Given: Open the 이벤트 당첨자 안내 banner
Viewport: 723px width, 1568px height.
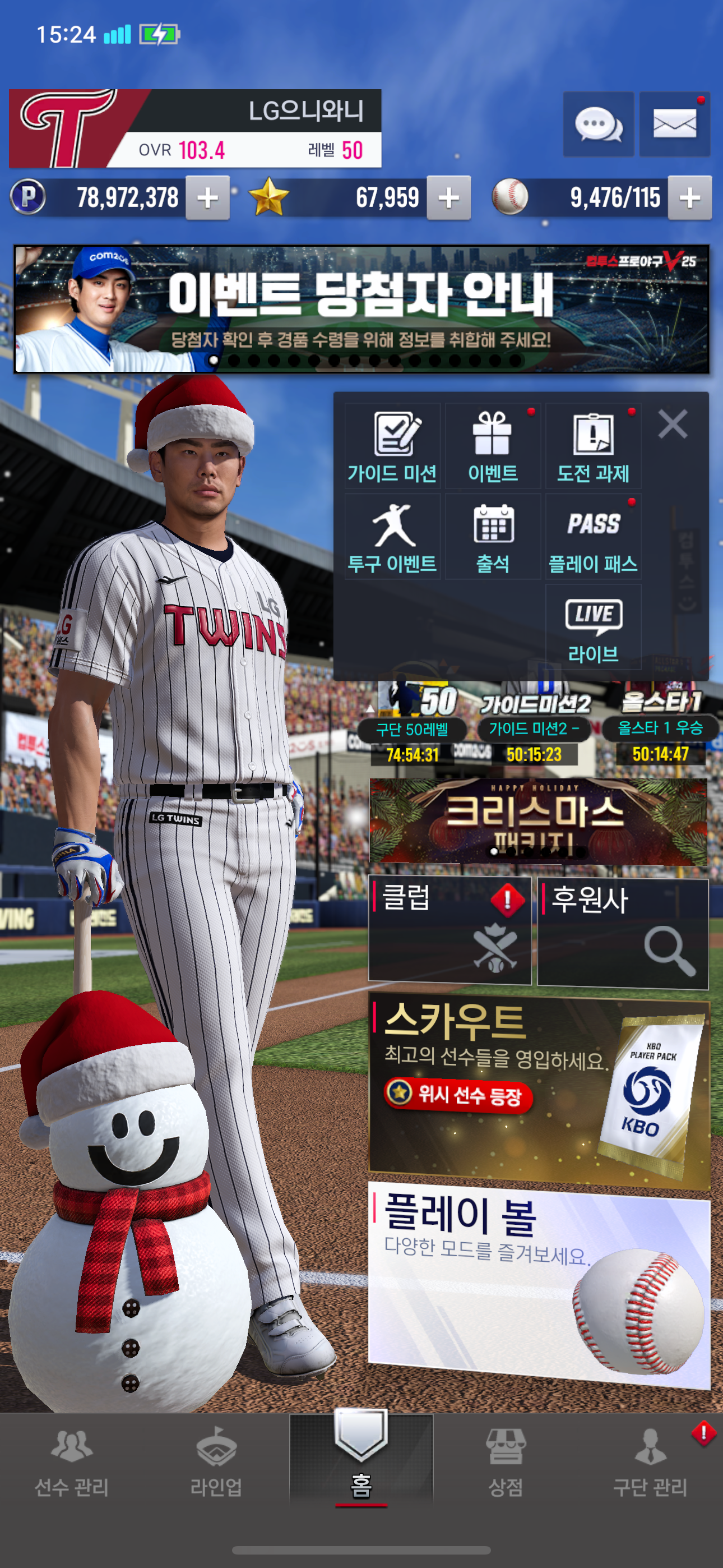Looking at the screenshot, I should tap(361, 309).
